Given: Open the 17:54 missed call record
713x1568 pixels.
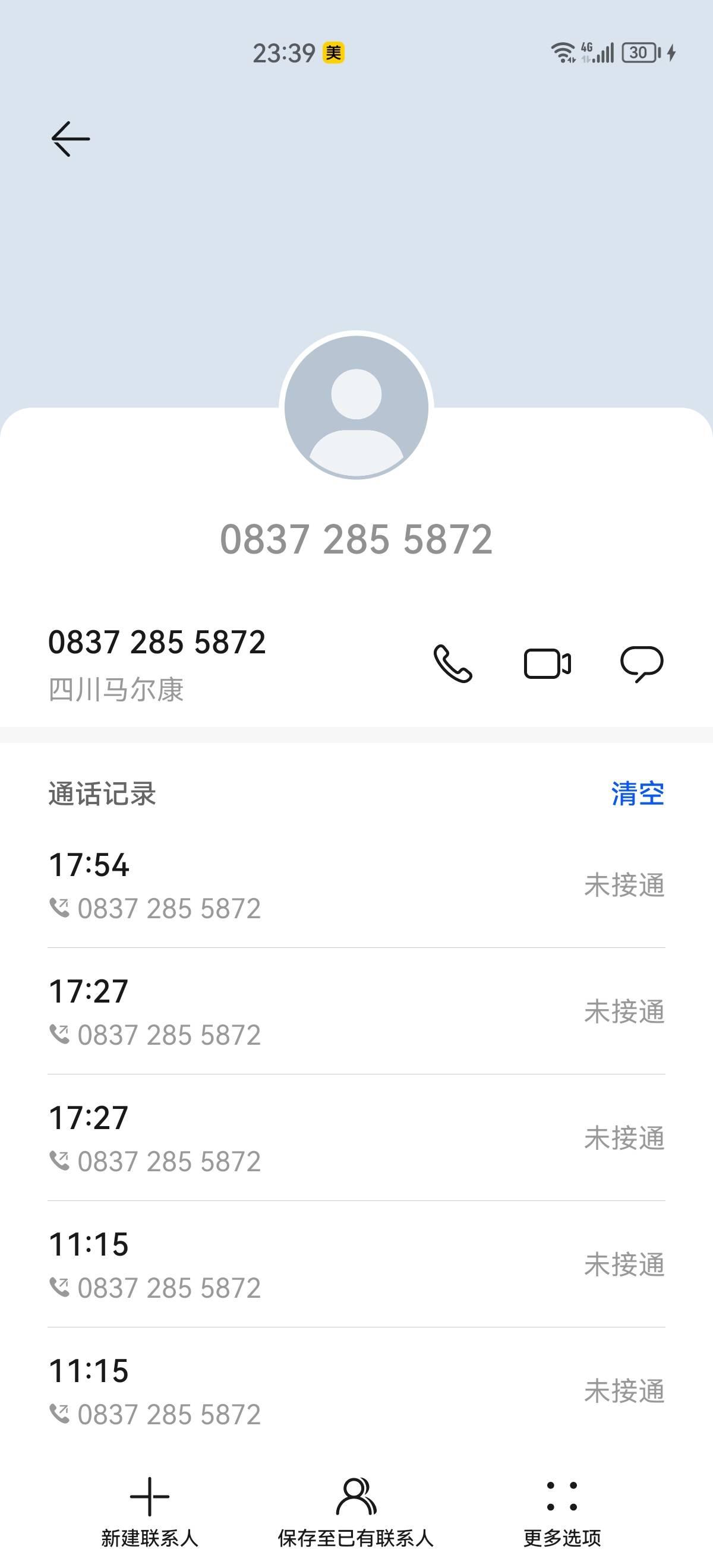Looking at the screenshot, I should [x=356, y=886].
